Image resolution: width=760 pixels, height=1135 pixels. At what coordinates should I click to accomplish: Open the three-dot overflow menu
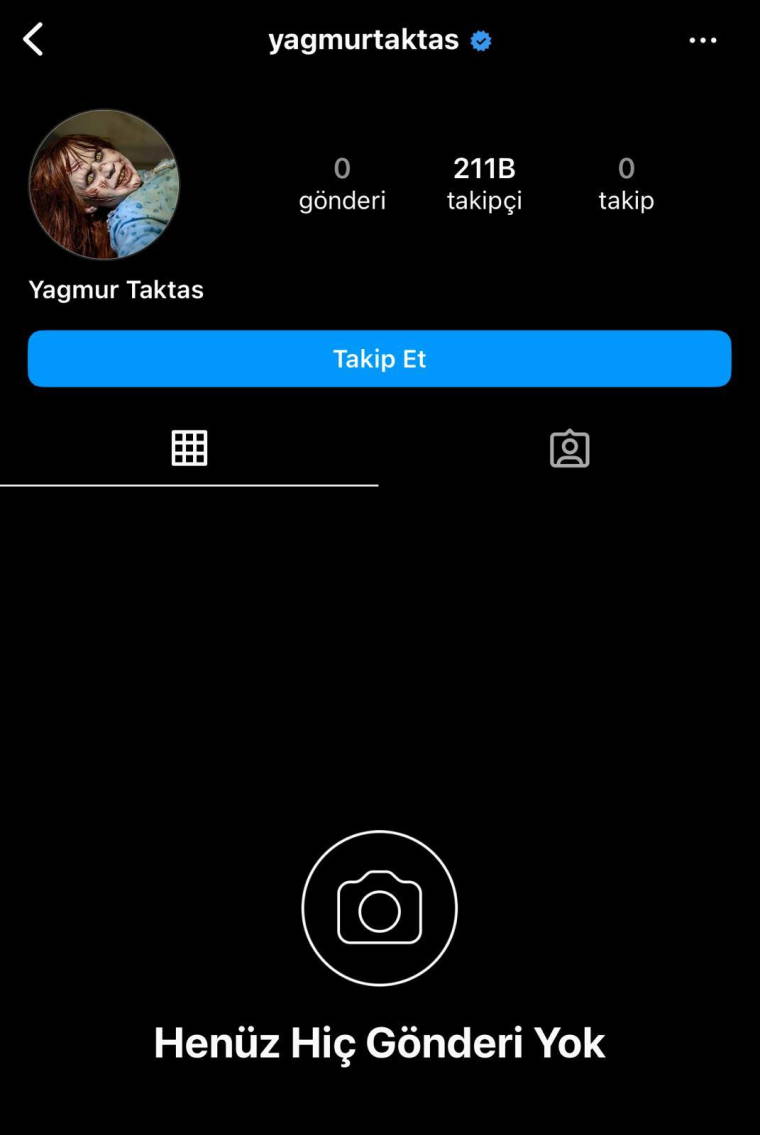(703, 41)
